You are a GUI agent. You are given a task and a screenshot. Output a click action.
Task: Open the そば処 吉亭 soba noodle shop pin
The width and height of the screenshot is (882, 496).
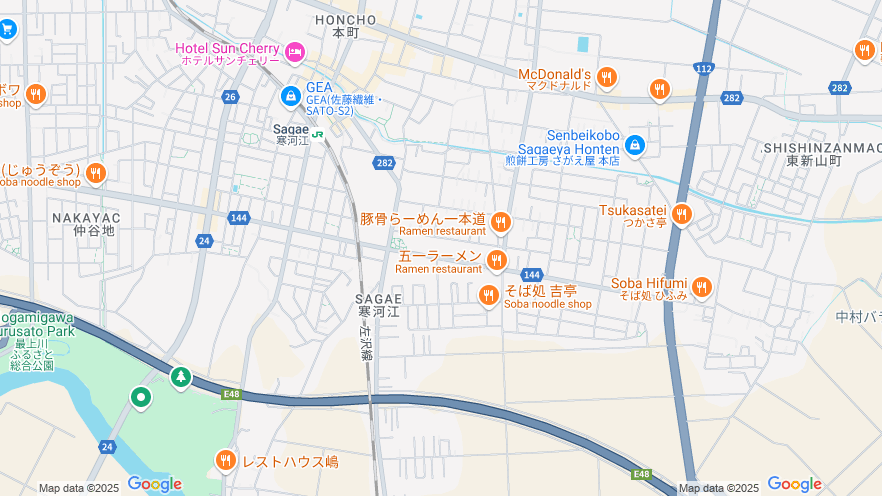[x=489, y=295]
